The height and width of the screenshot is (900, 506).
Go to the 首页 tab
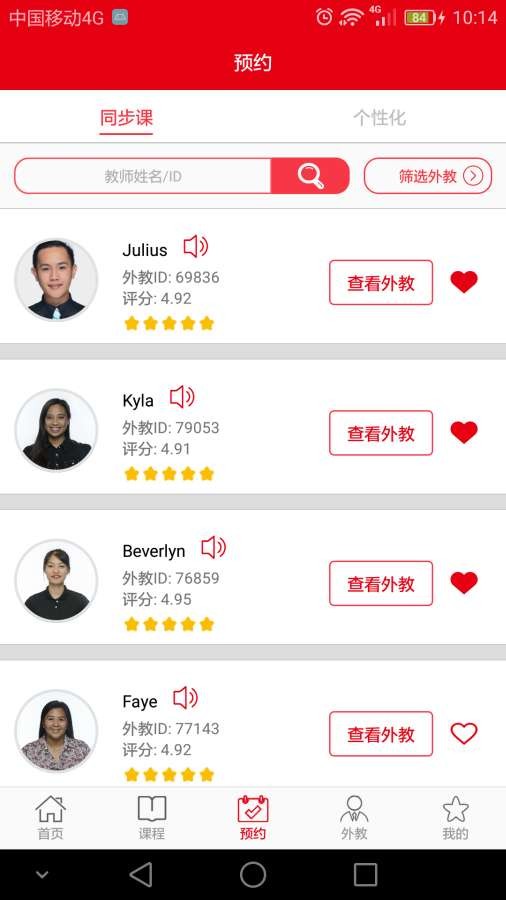[50, 818]
